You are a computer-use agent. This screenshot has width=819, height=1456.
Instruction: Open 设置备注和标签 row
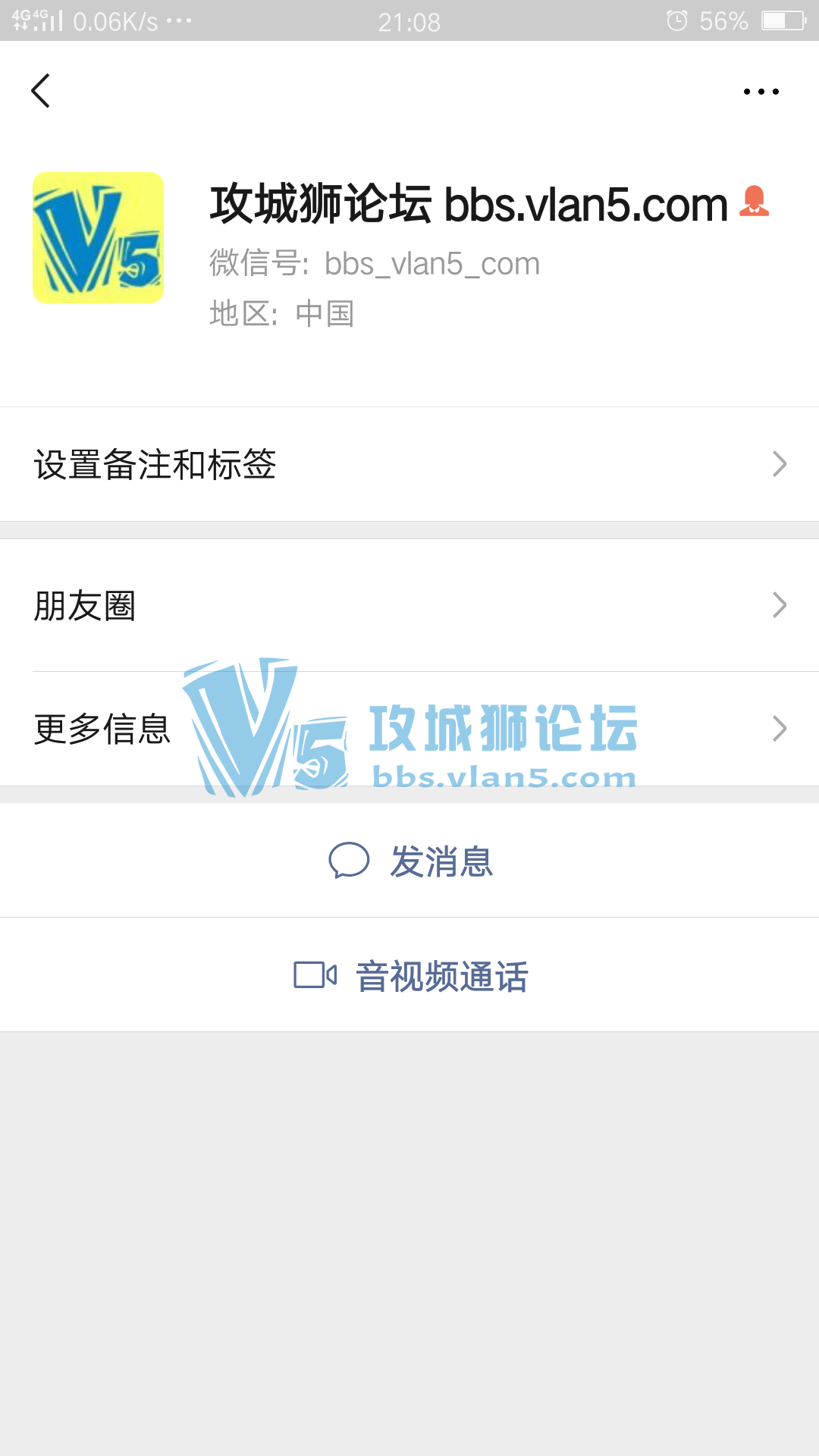(409, 464)
